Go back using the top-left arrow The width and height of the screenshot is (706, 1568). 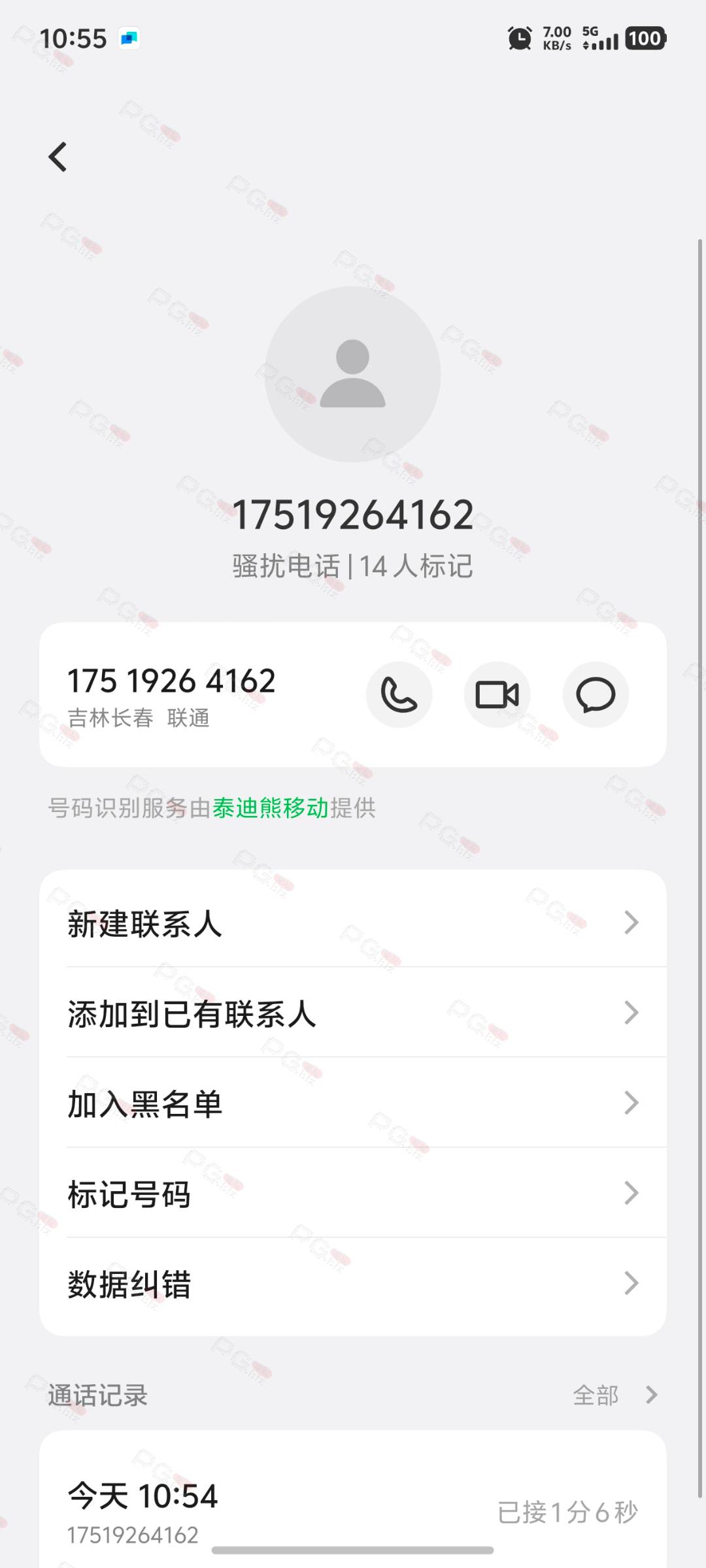[x=58, y=157]
